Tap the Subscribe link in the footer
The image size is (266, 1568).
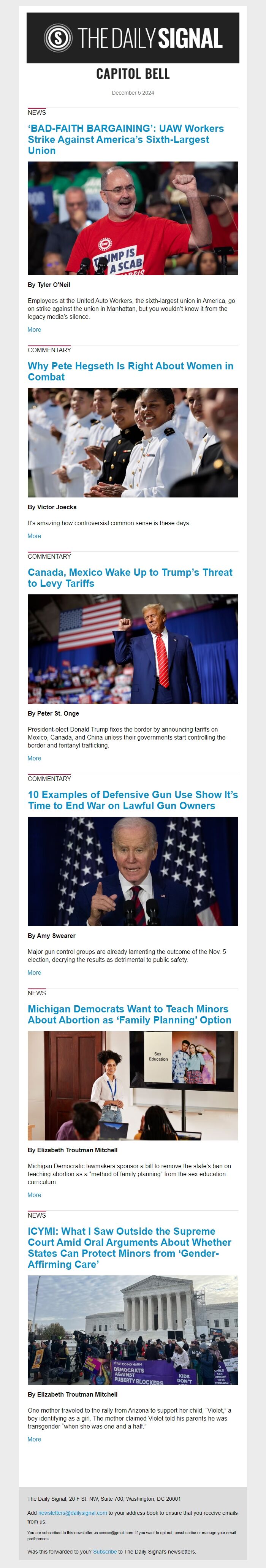[105, 1552]
